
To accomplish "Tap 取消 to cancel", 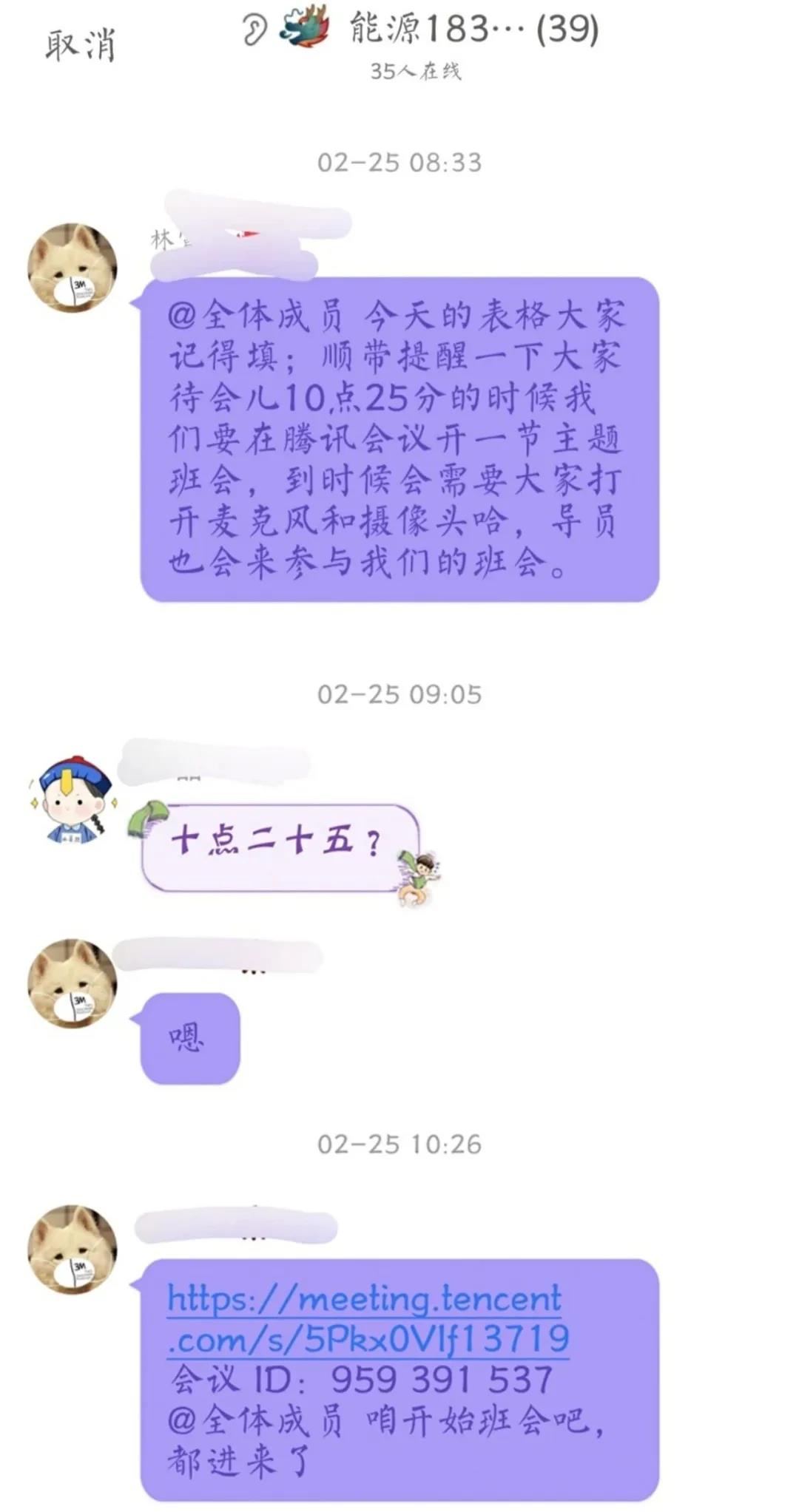I will pyautogui.click(x=80, y=46).
